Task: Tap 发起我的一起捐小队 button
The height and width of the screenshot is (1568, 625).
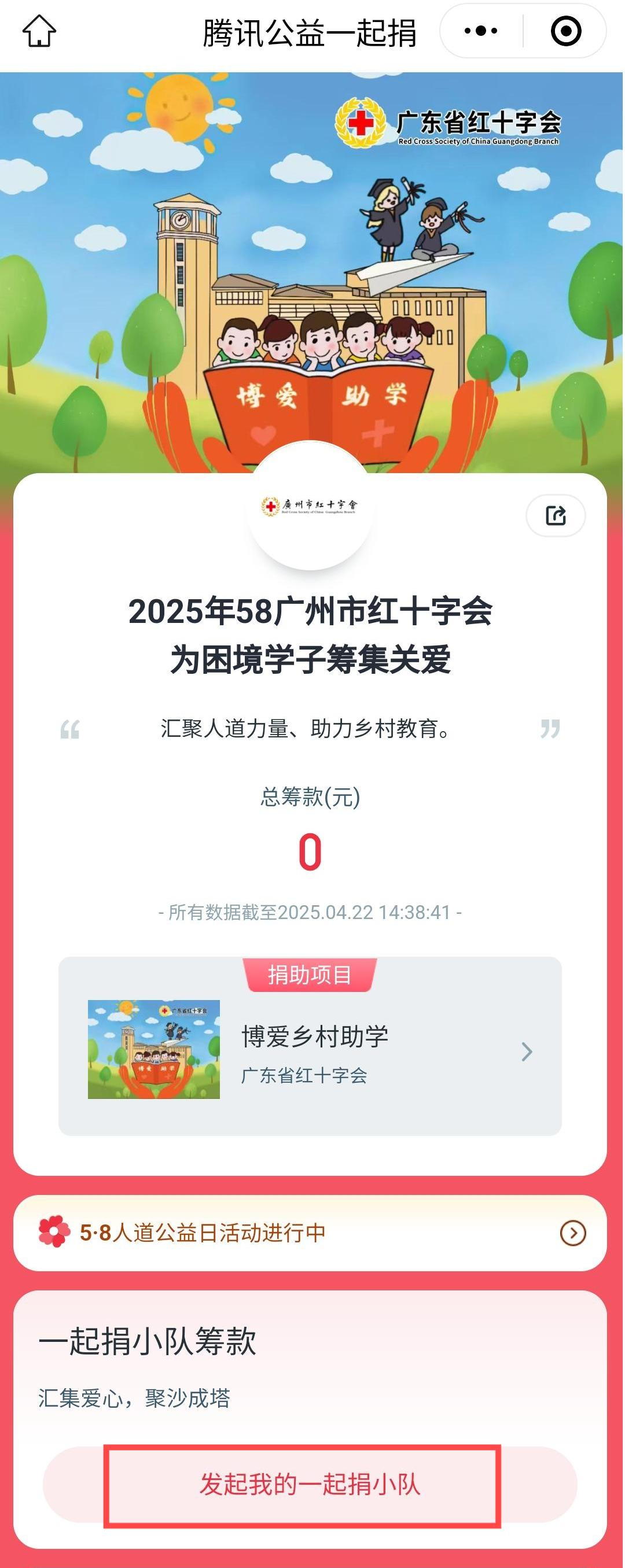Action: coord(310,1485)
